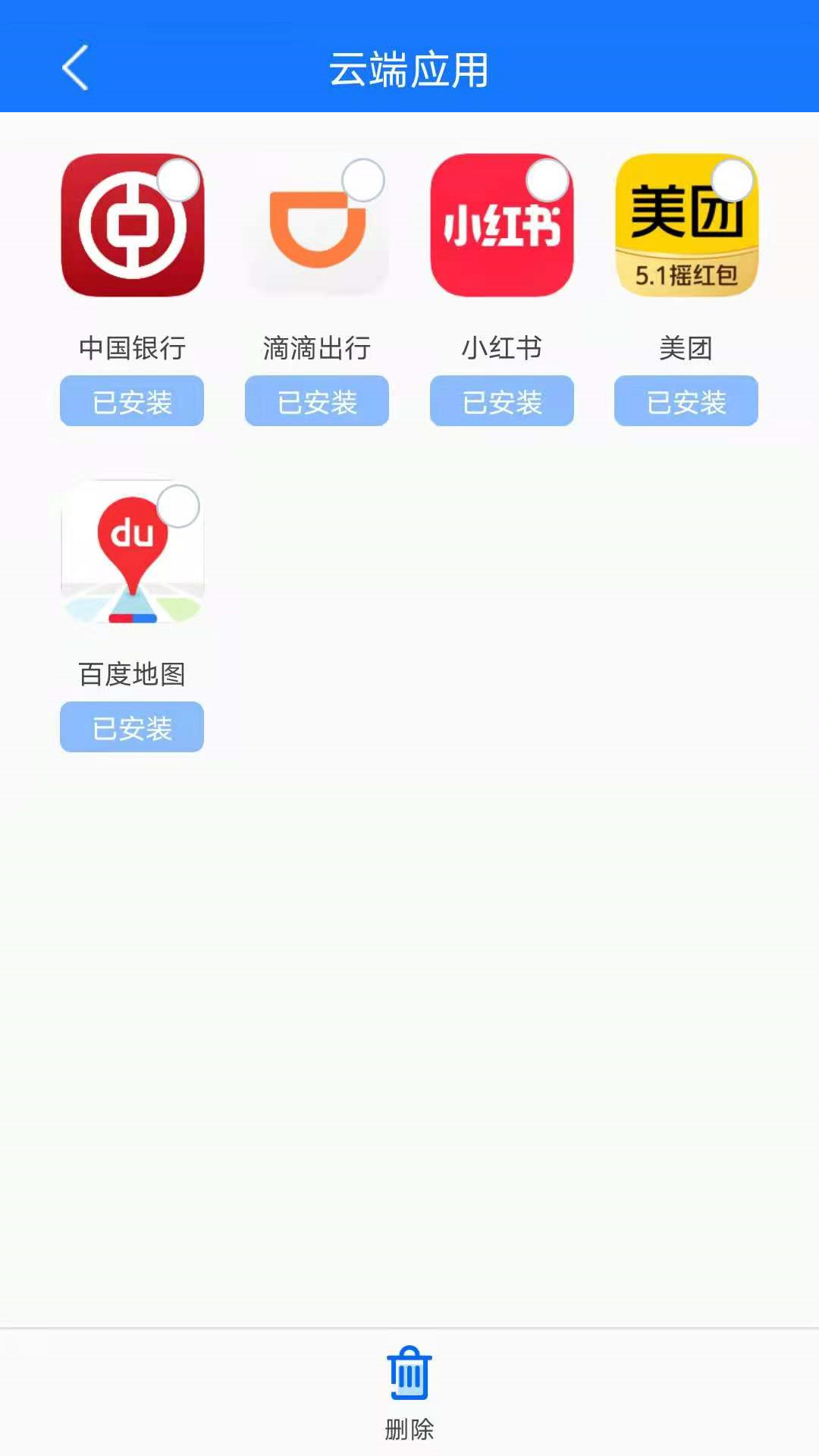819x1456 pixels.
Task: Go back from 云端应用 page
Action: 75,68
